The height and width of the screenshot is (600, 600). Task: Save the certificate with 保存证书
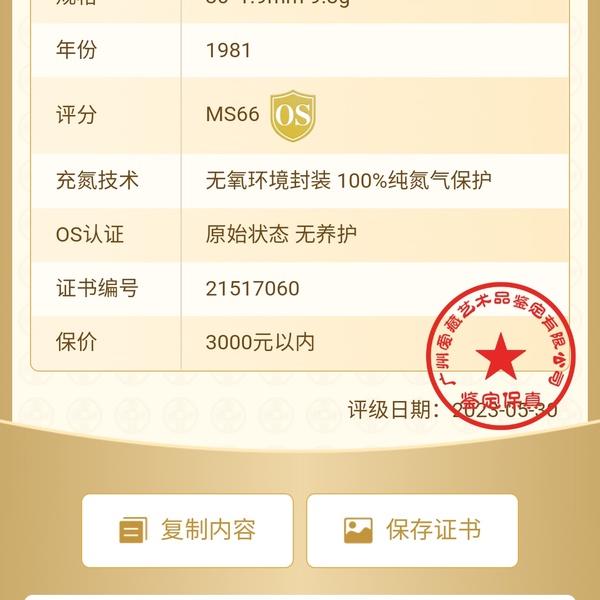[412, 530]
